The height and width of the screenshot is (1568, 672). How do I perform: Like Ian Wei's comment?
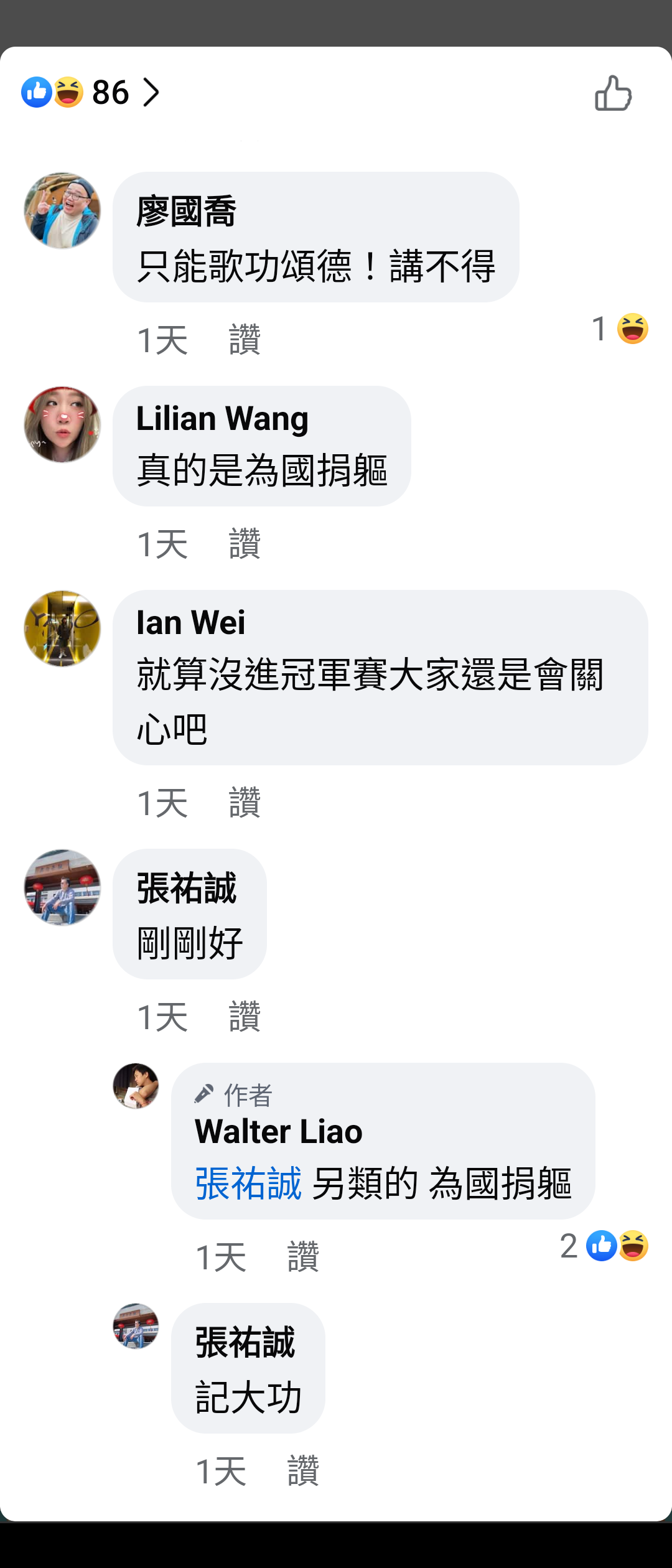pos(245,803)
